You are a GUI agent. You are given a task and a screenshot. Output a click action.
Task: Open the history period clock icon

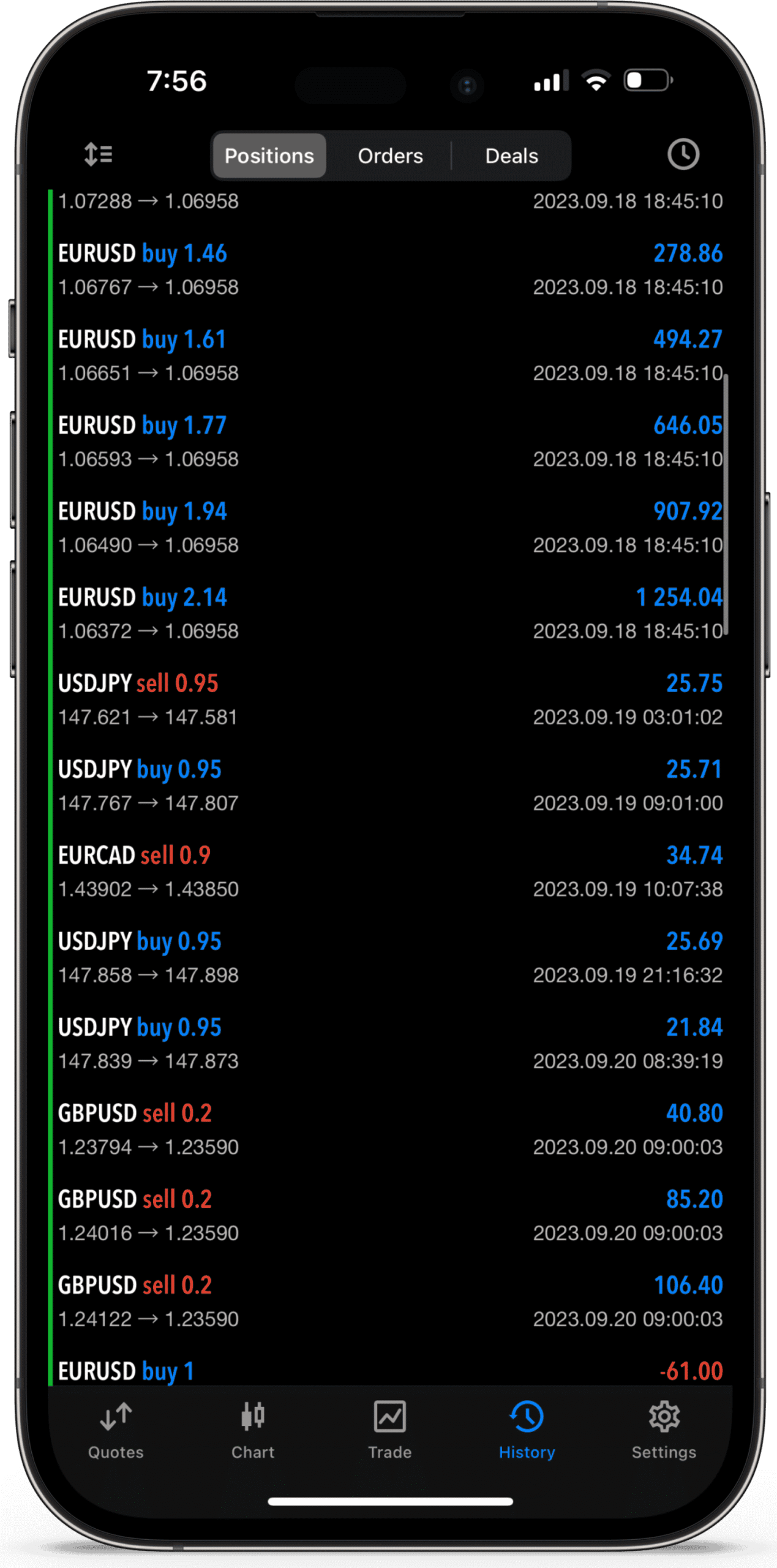(x=683, y=154)
